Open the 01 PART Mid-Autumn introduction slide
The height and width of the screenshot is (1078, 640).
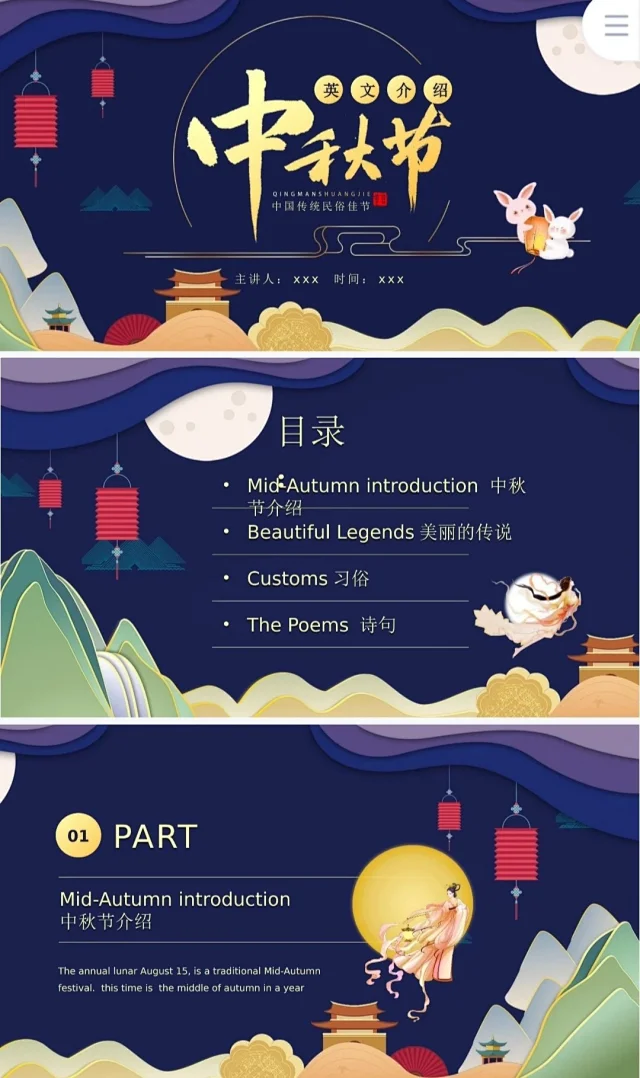[320, 900]
